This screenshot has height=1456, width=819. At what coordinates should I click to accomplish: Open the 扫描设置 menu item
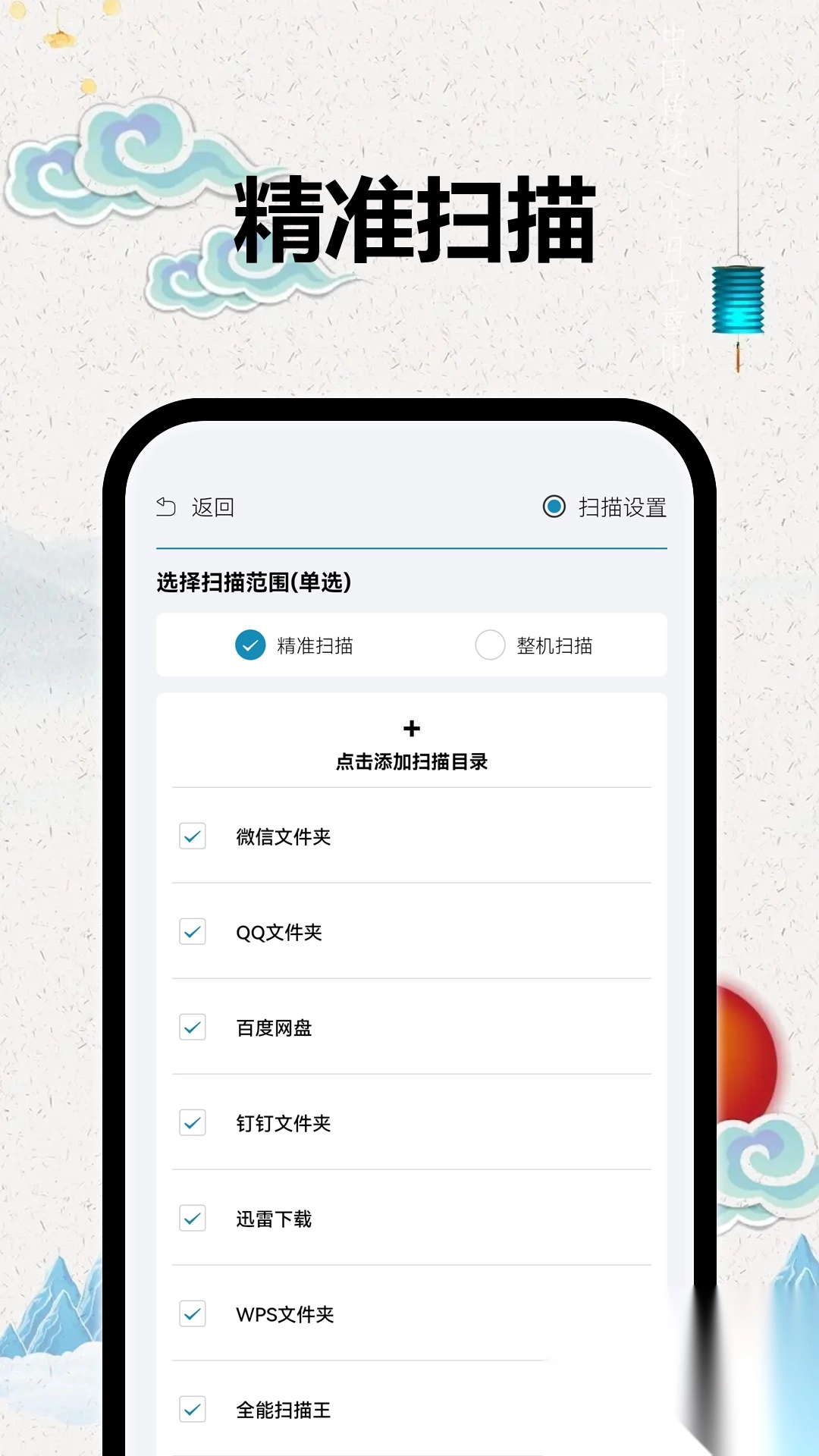622,507
